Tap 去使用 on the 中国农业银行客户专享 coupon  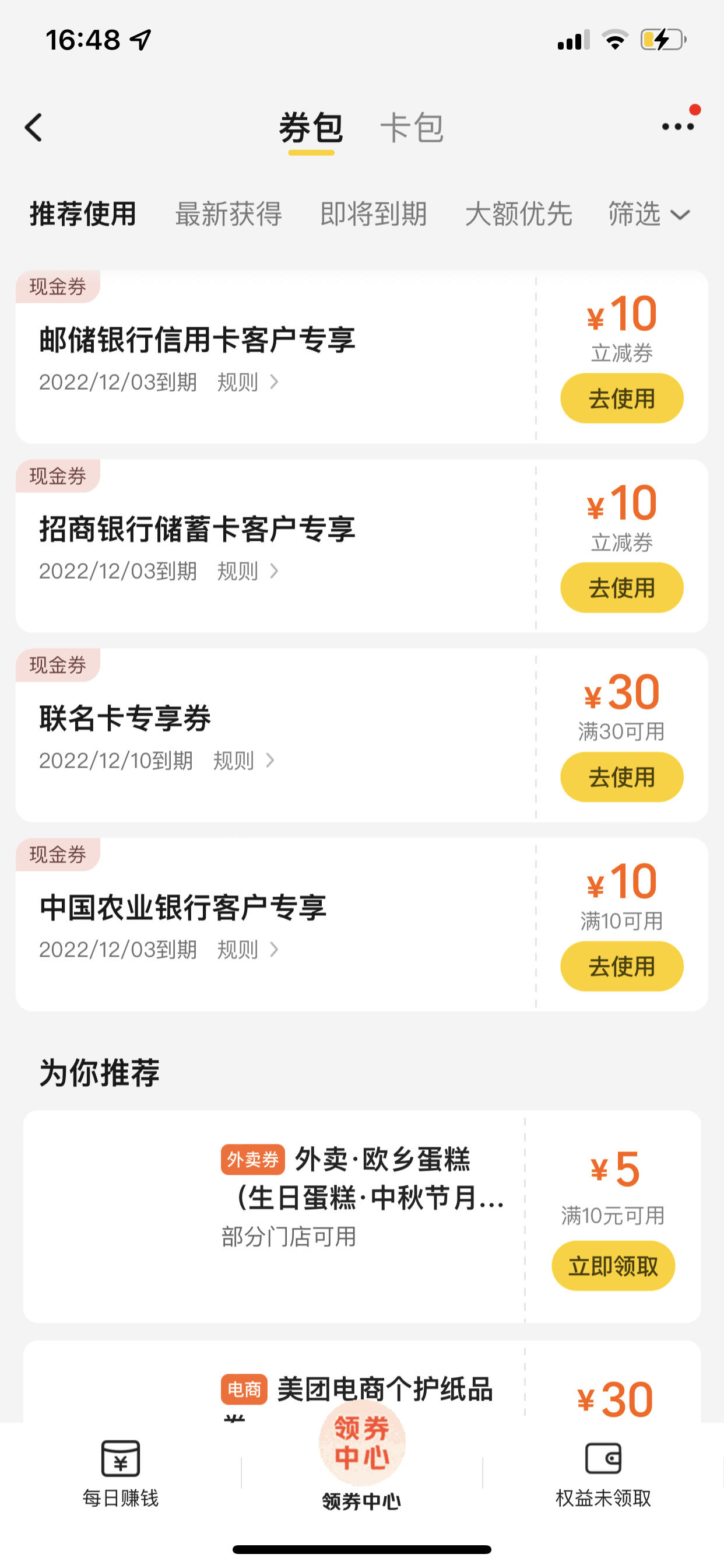pyautogui.click(x=622, y=967)
